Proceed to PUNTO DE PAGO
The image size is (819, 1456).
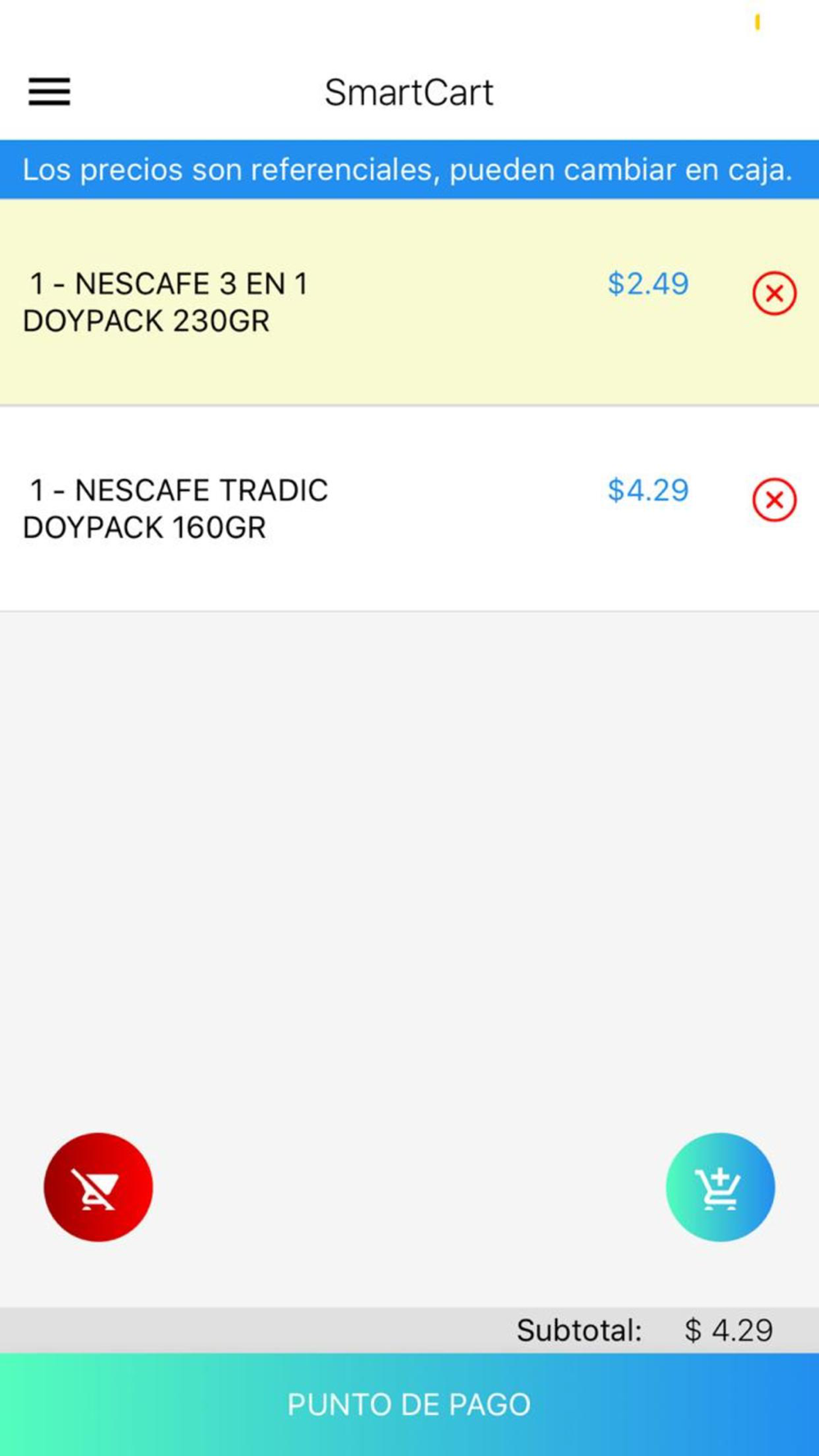[x=409, y=1404]
